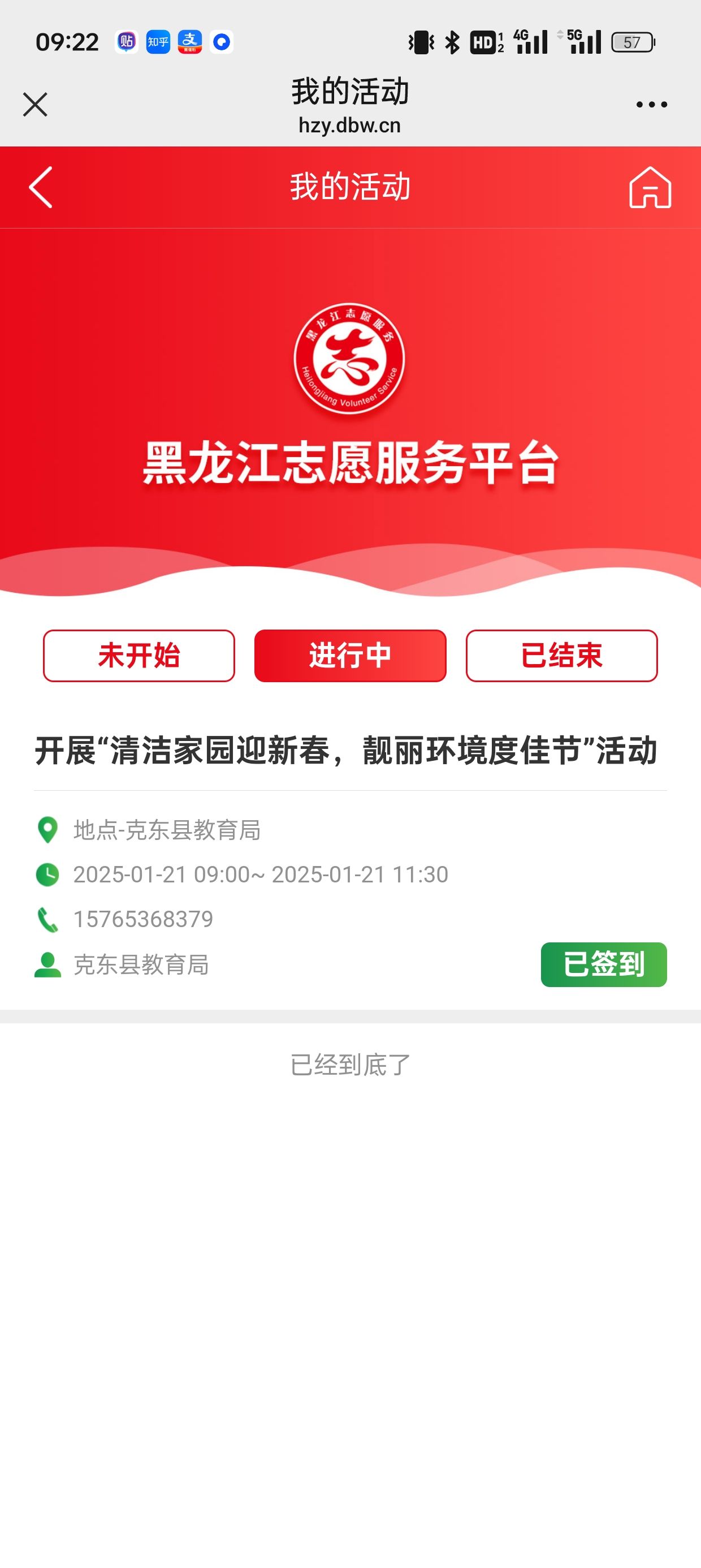Go back using the red header arrow

41,187
